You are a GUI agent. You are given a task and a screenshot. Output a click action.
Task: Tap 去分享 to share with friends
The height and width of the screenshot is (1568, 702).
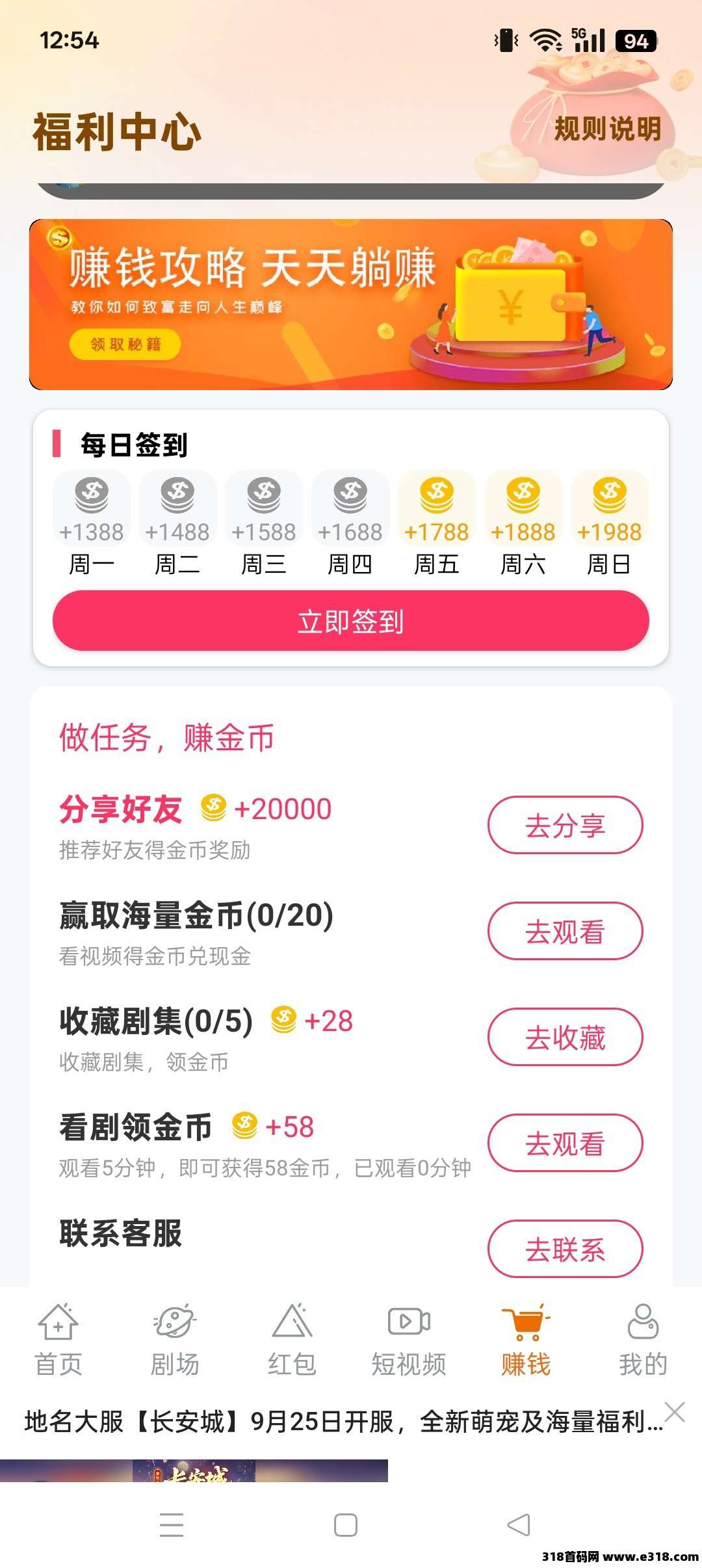tap(565, 825)
